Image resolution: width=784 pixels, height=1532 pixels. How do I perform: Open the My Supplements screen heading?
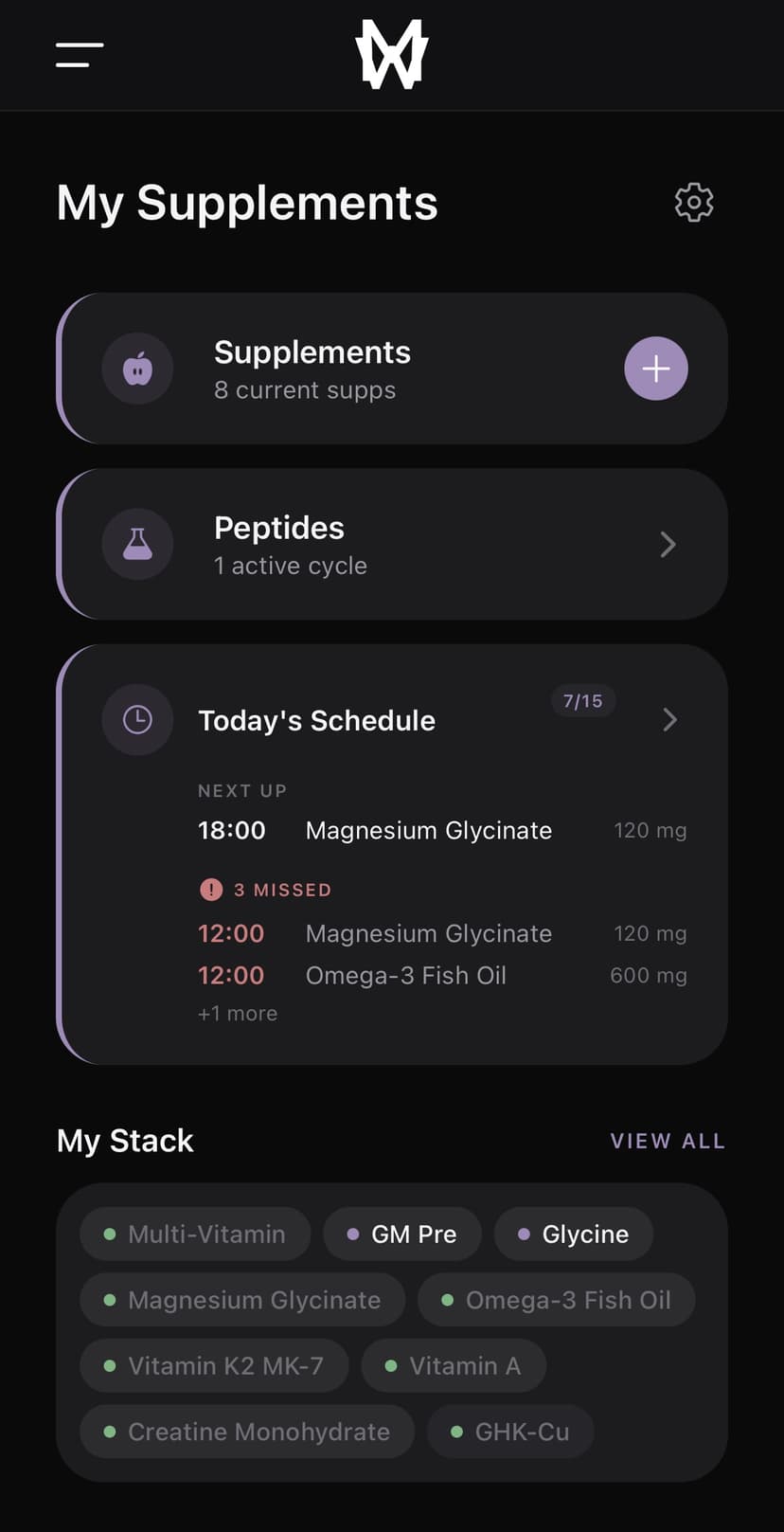[x=246, y=202]
